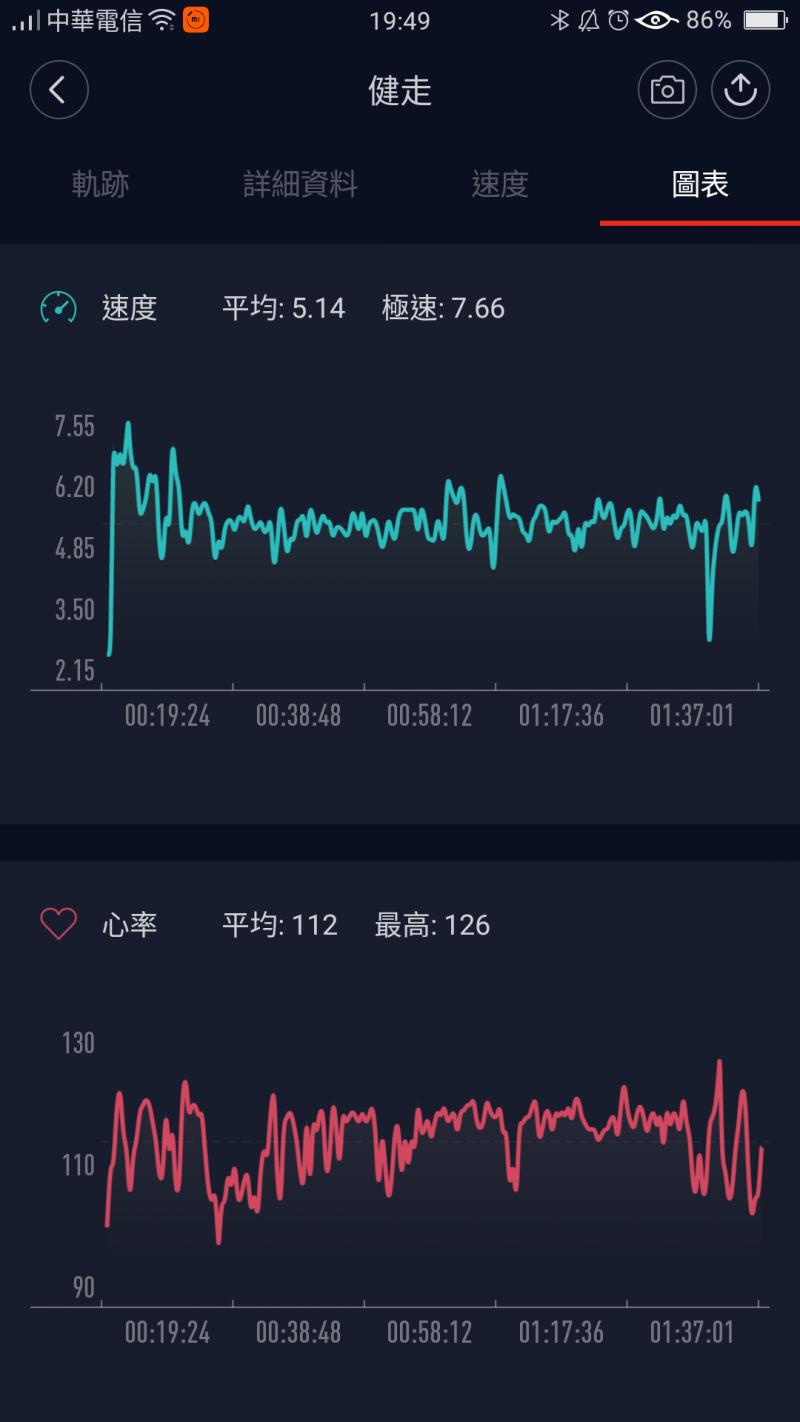
Task: Share this walking workout
Action: click(740, 91)
